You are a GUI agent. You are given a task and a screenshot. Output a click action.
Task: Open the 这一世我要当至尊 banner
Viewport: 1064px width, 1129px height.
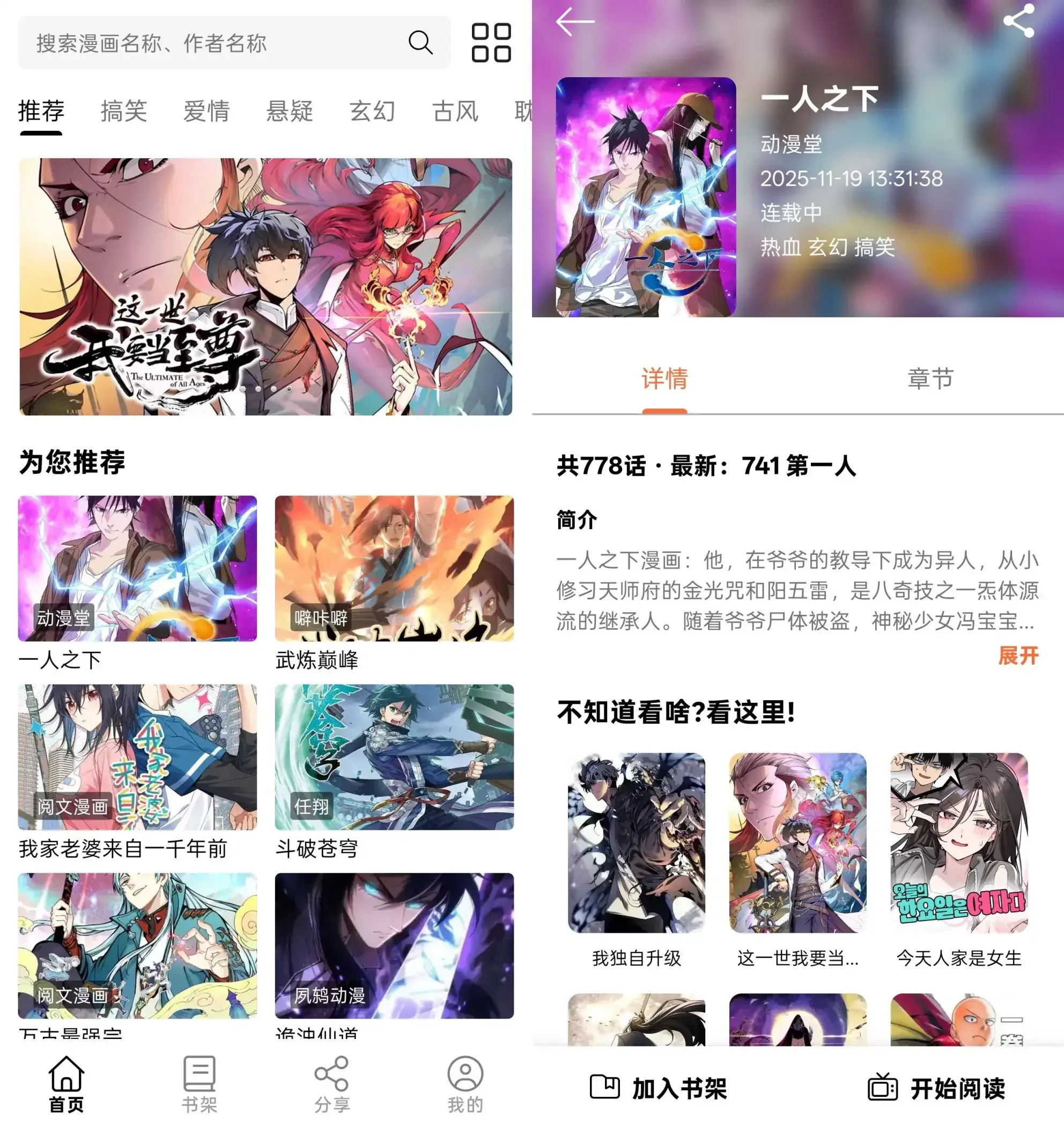click(x=266, y=286)
